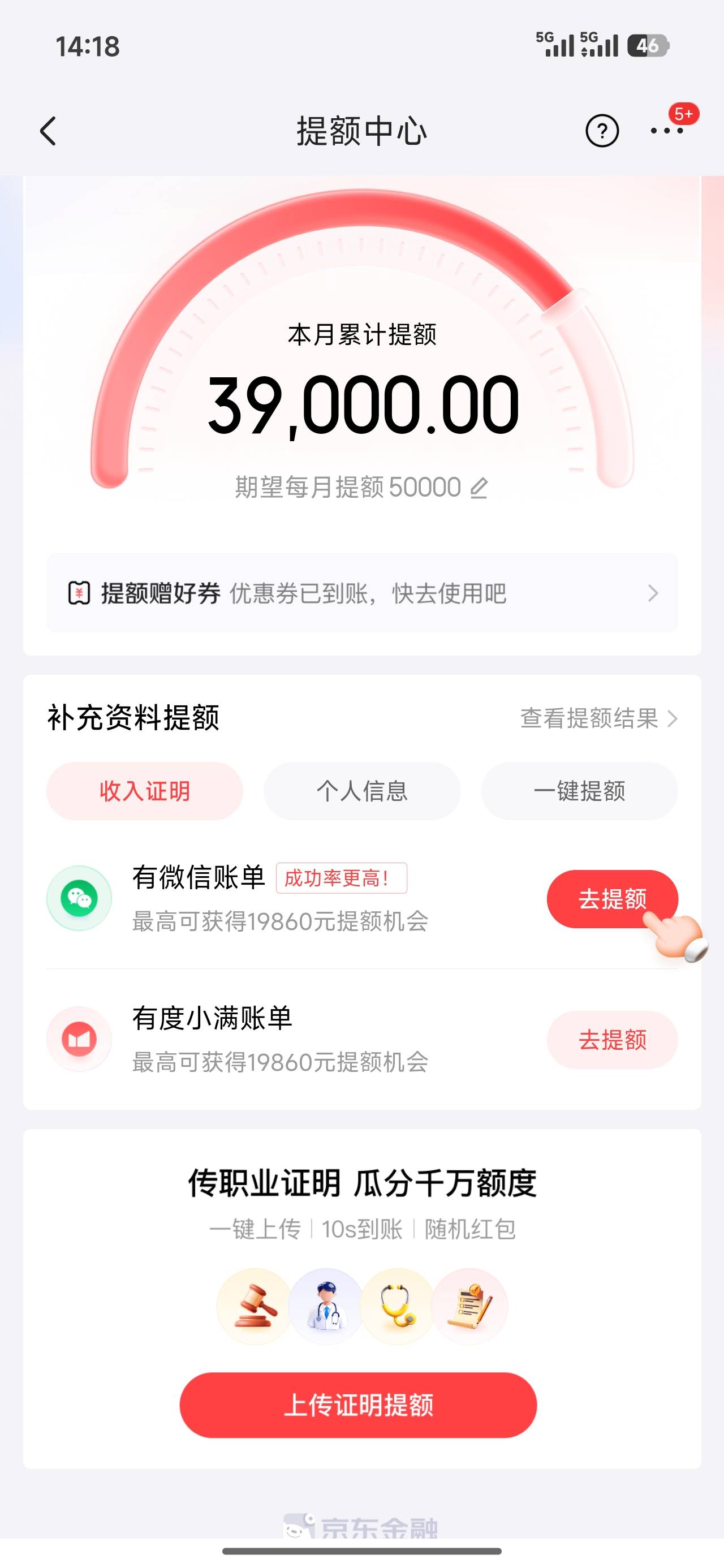Go back from 提额中心
Image resolution: width=724 pixels, height=1568 pixels.
(48, 131)
